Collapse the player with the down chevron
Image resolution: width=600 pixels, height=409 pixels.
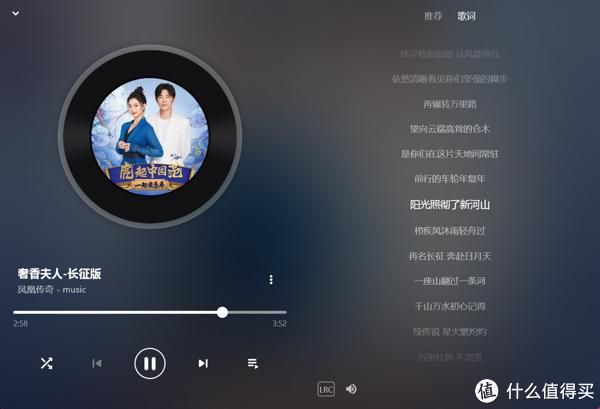pyautogui.click(x=15, y=14)
